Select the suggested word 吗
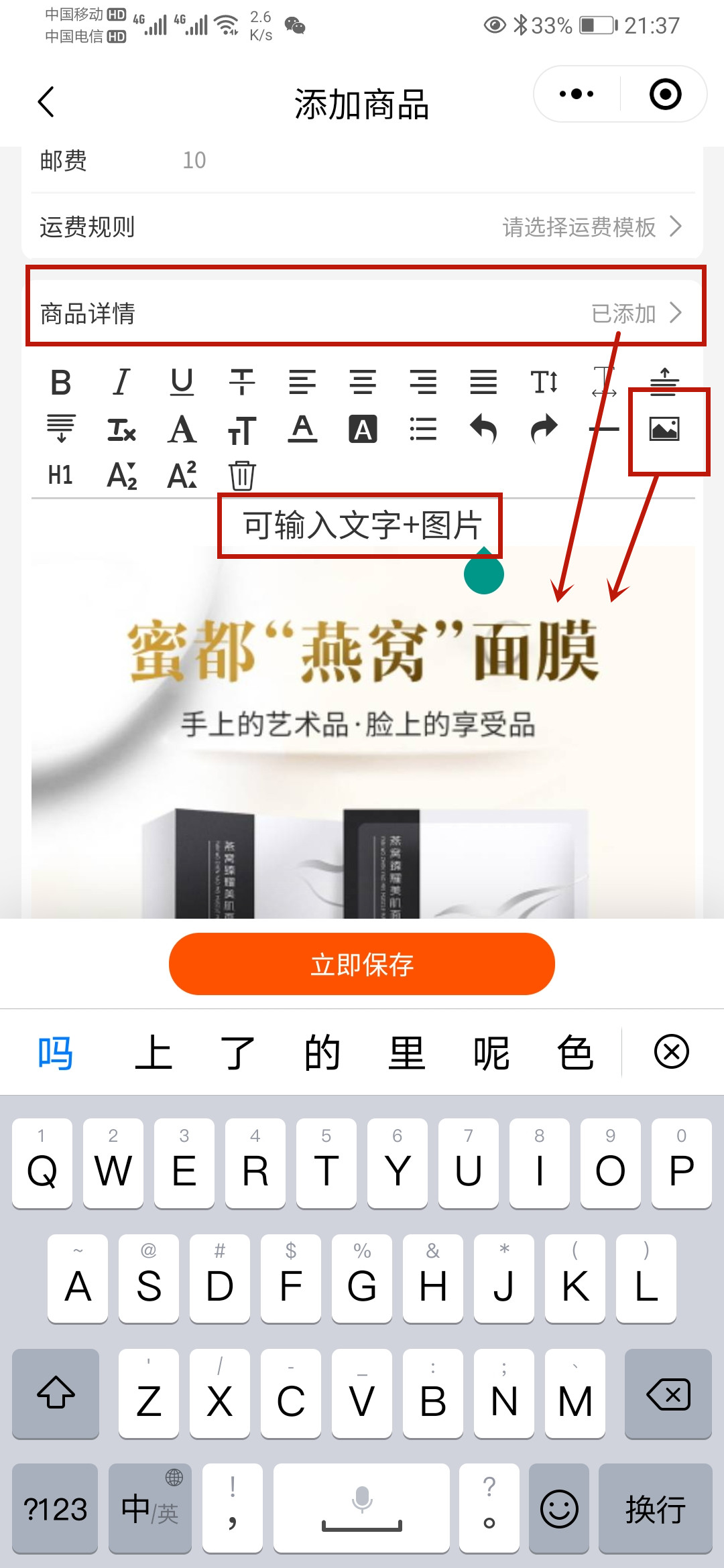 (55, 1052)
